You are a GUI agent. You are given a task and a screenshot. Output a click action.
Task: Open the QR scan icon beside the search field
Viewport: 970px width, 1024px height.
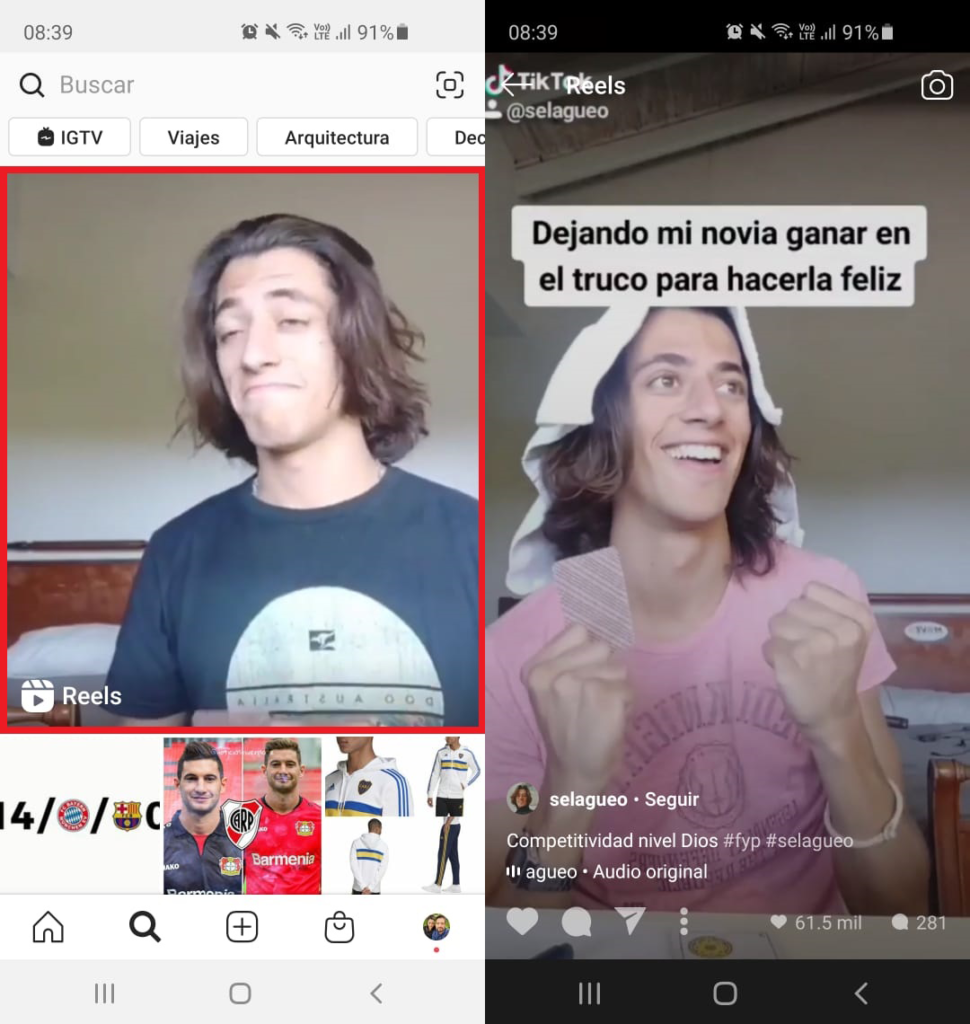coord(450,85)
